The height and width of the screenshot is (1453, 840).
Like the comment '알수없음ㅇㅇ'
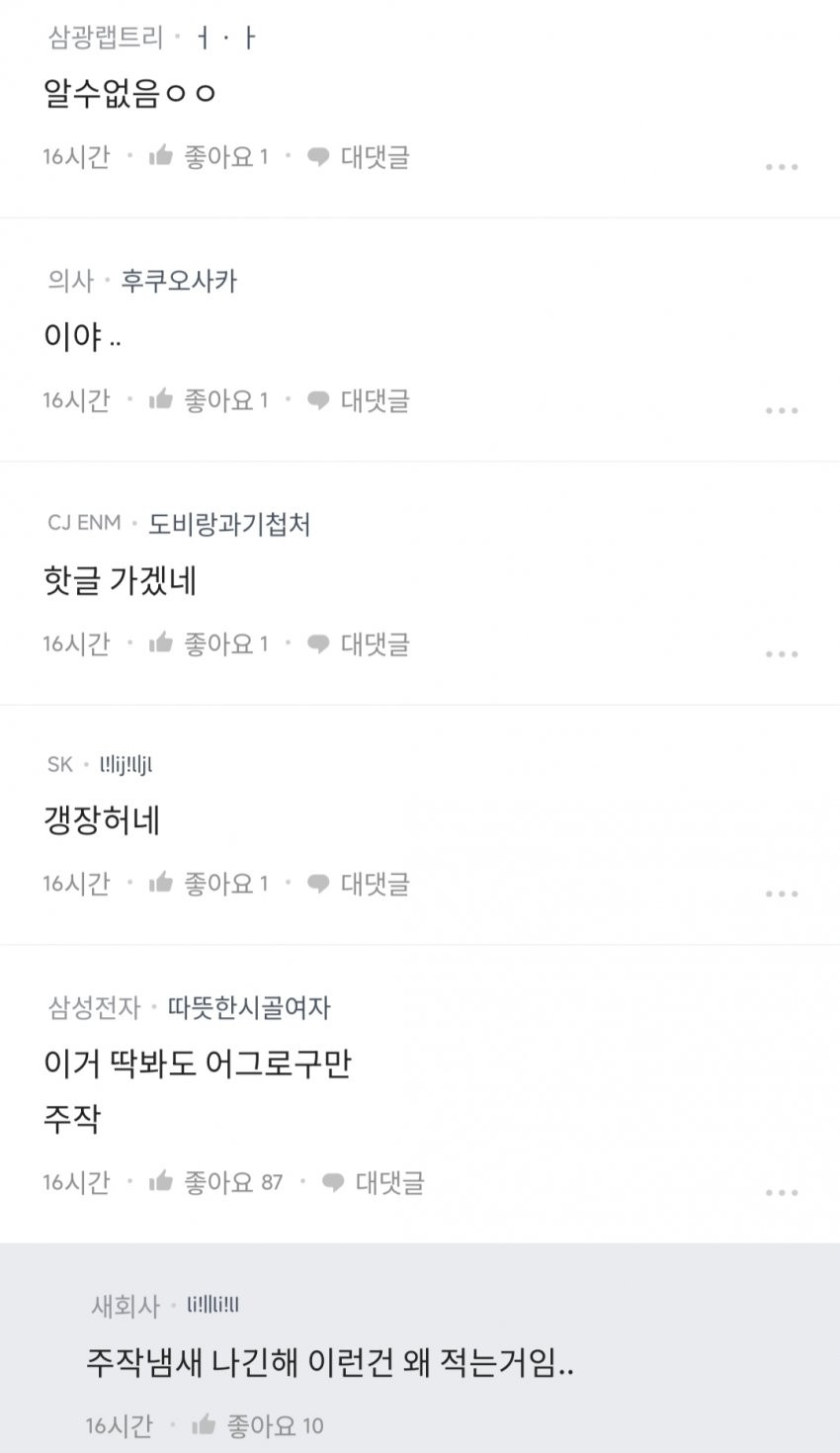209,156
